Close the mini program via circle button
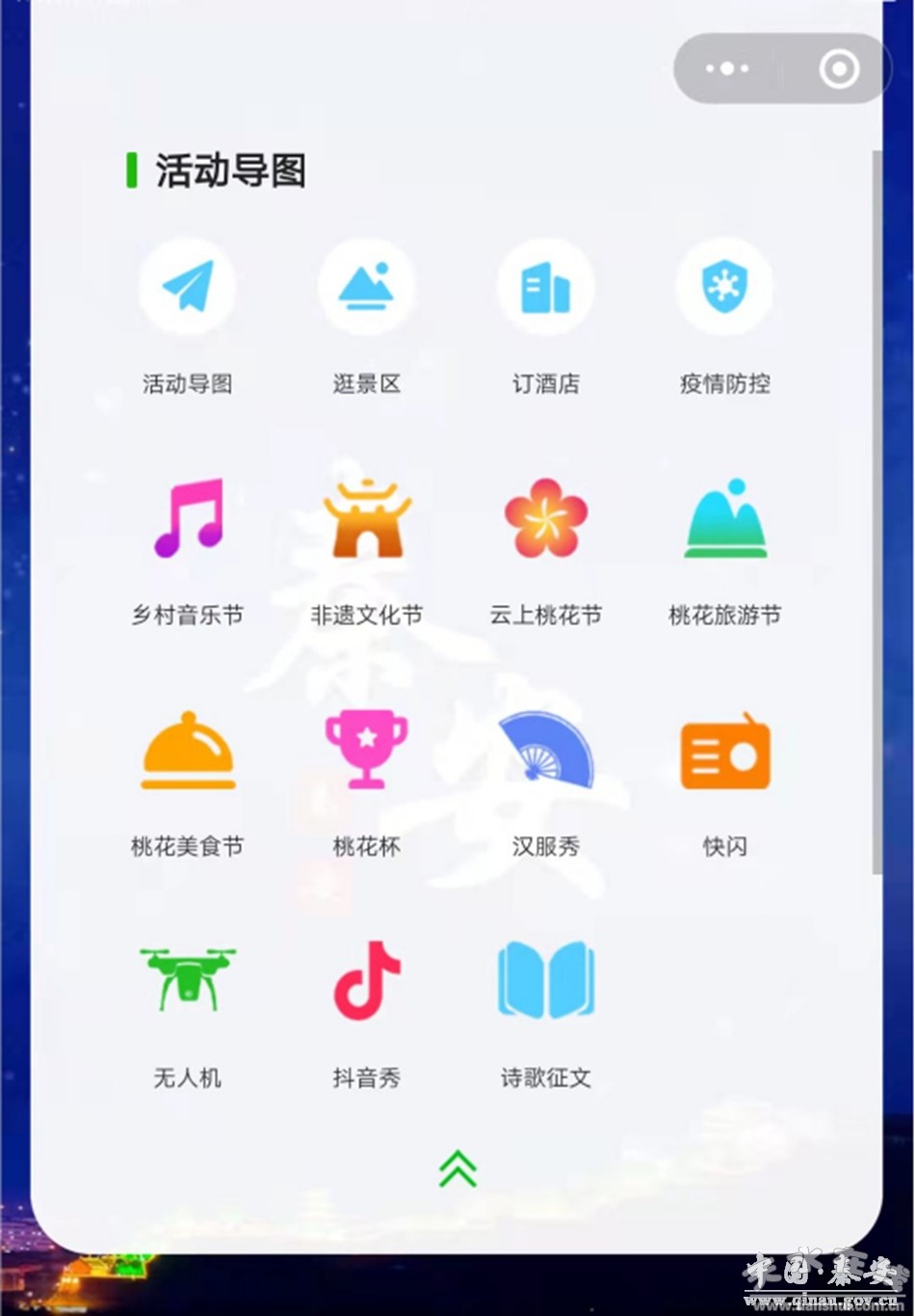Image resolution: width=915 pixels, height=1316 pixels. click(838, 68)
